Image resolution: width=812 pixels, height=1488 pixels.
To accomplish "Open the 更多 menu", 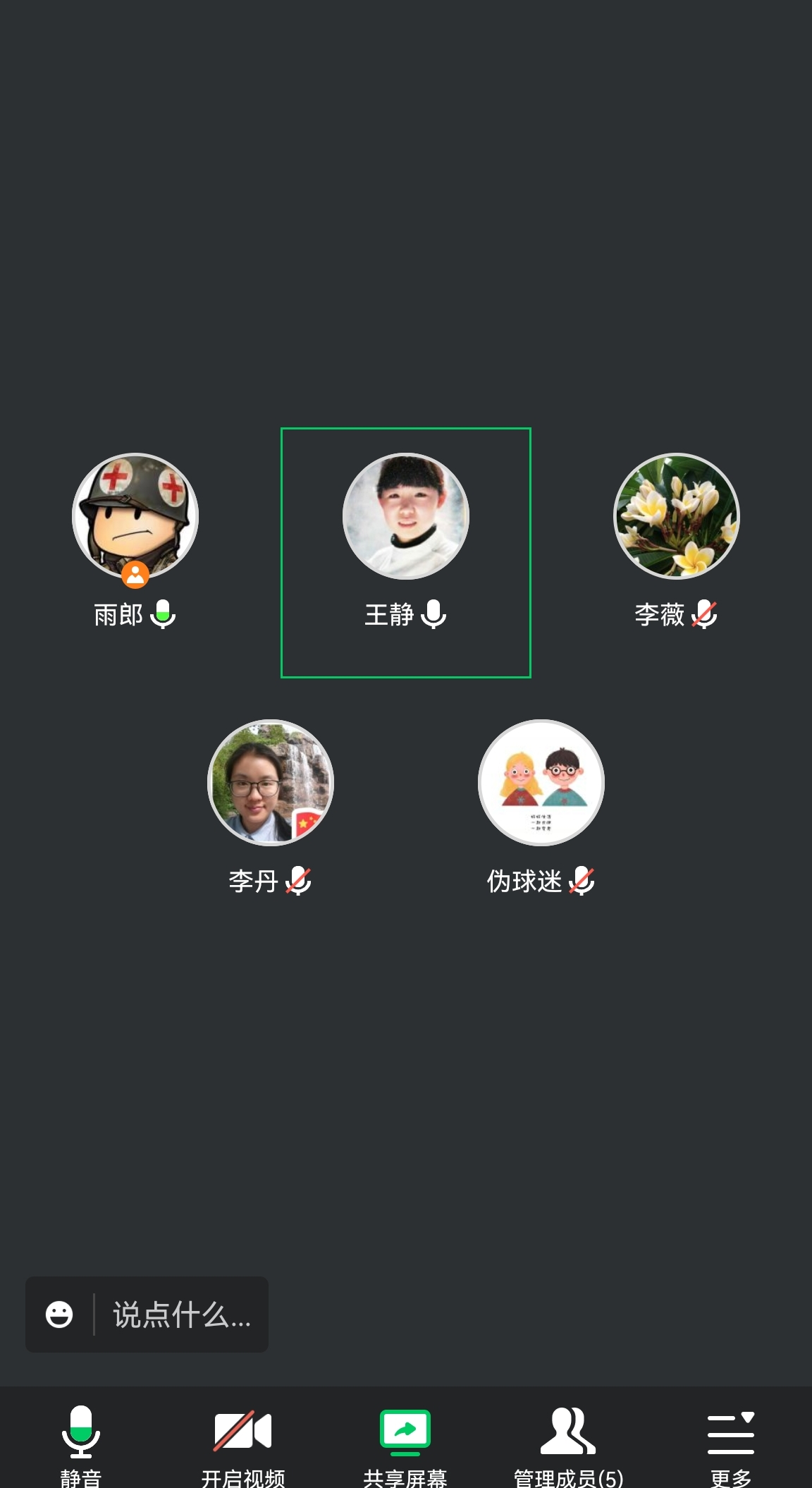I will 730,1442.
